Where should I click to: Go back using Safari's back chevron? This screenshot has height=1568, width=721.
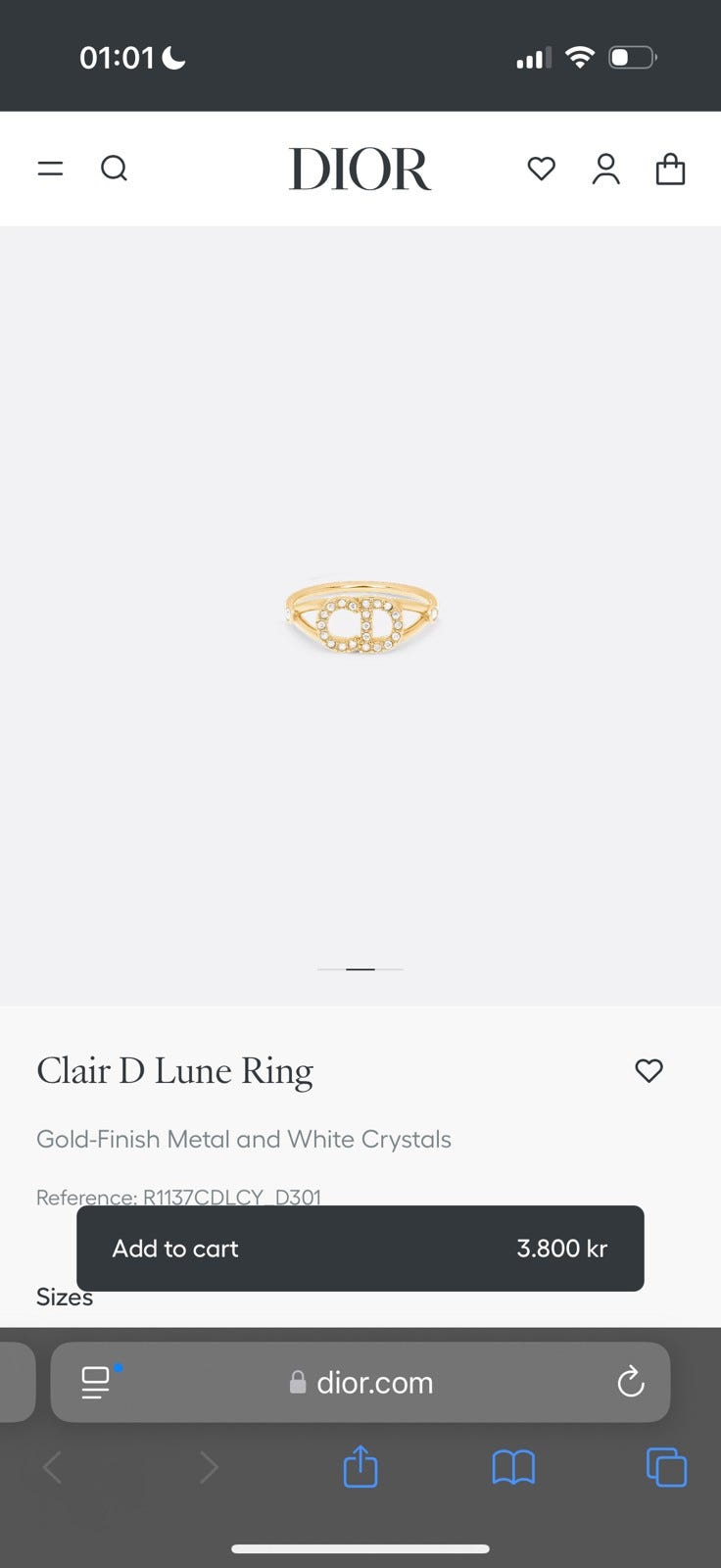[x=51, y=1467]
